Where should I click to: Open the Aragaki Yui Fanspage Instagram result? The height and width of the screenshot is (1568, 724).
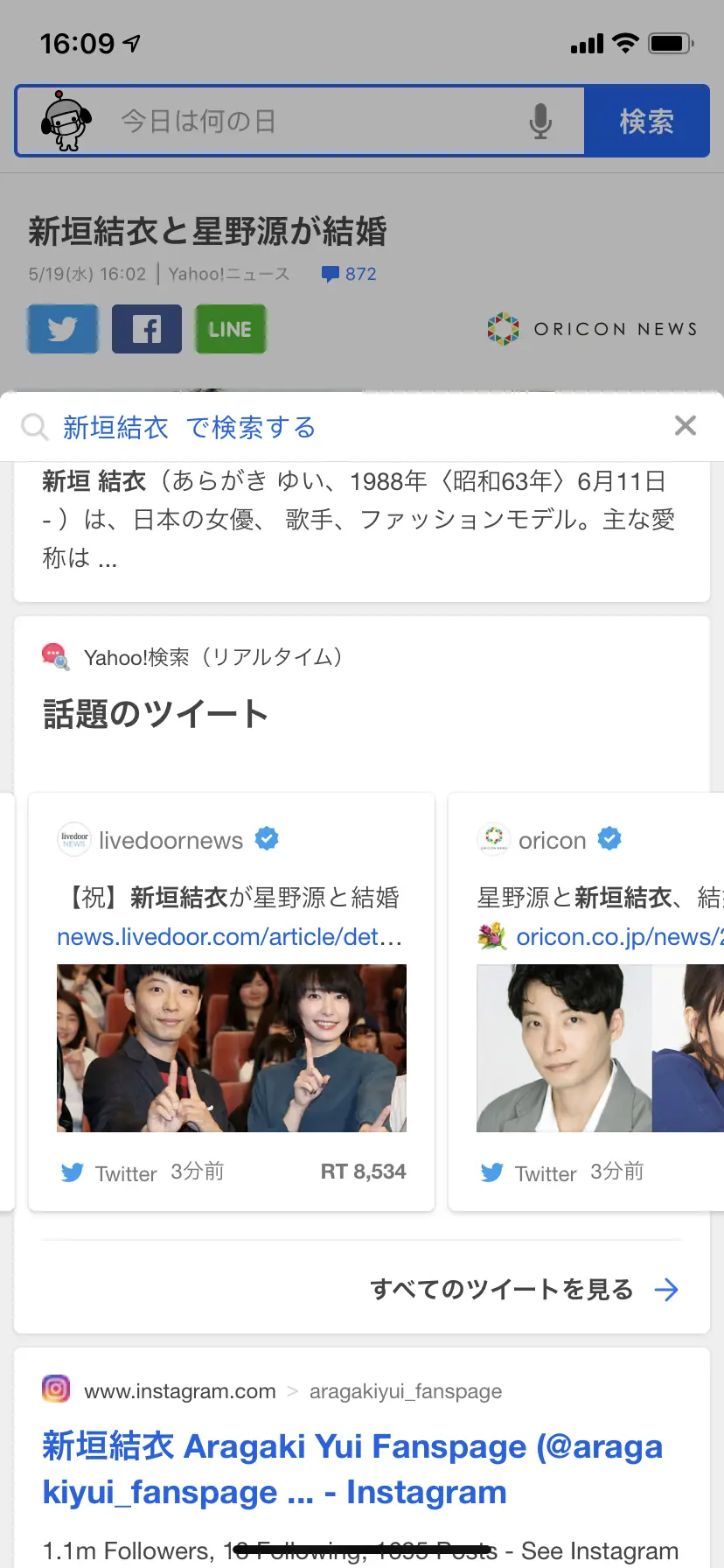click(352, 1469)
